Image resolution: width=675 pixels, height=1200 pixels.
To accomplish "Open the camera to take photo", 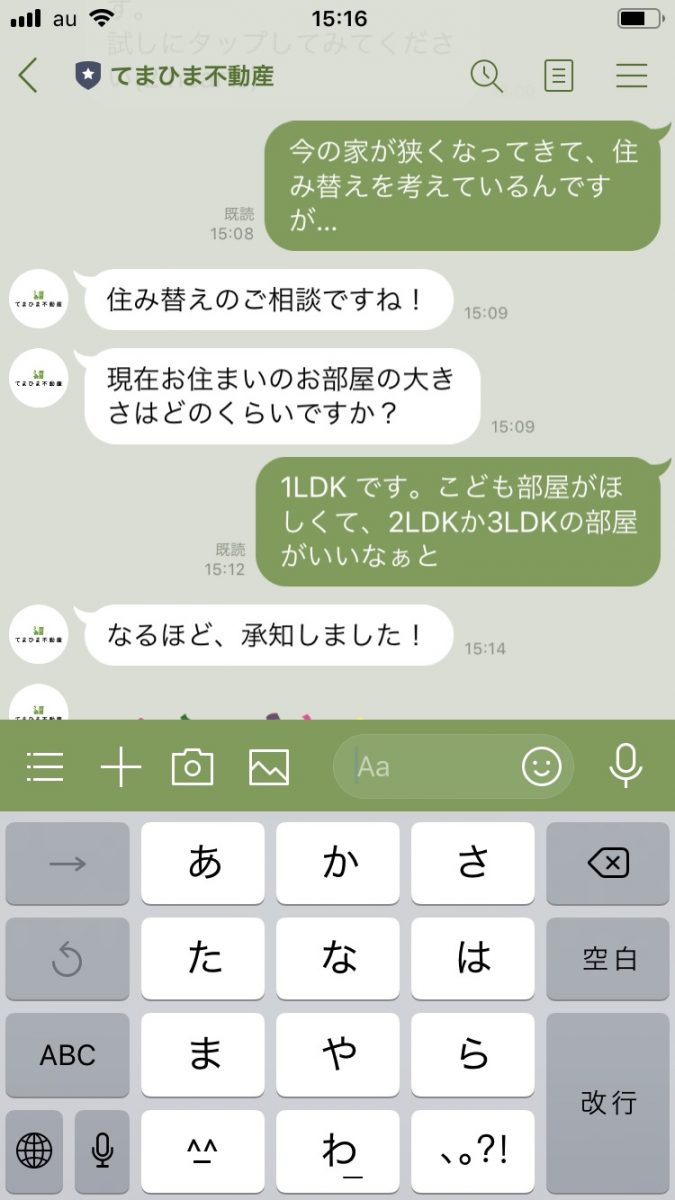I will point(193,767).
